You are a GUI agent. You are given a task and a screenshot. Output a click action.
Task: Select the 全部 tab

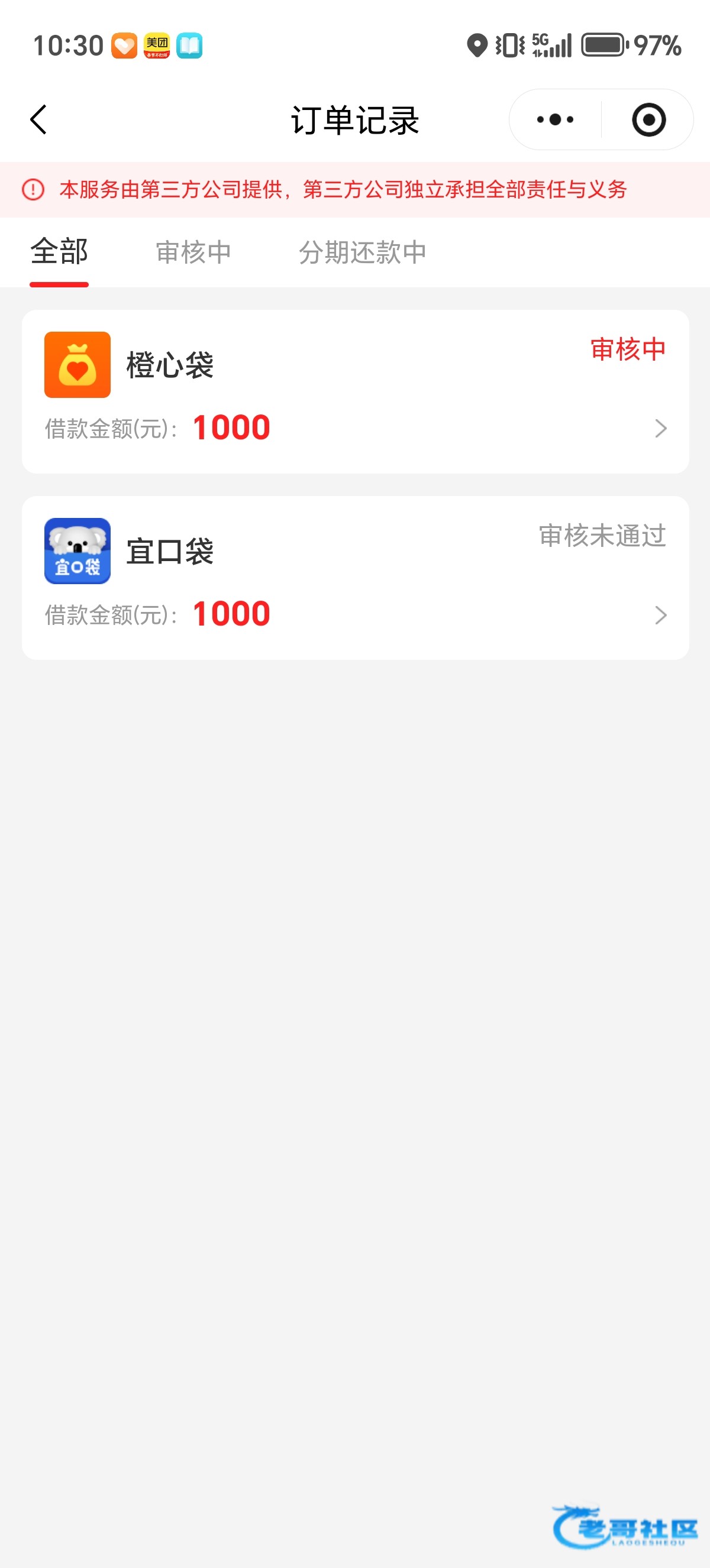(x=59, y=252)
